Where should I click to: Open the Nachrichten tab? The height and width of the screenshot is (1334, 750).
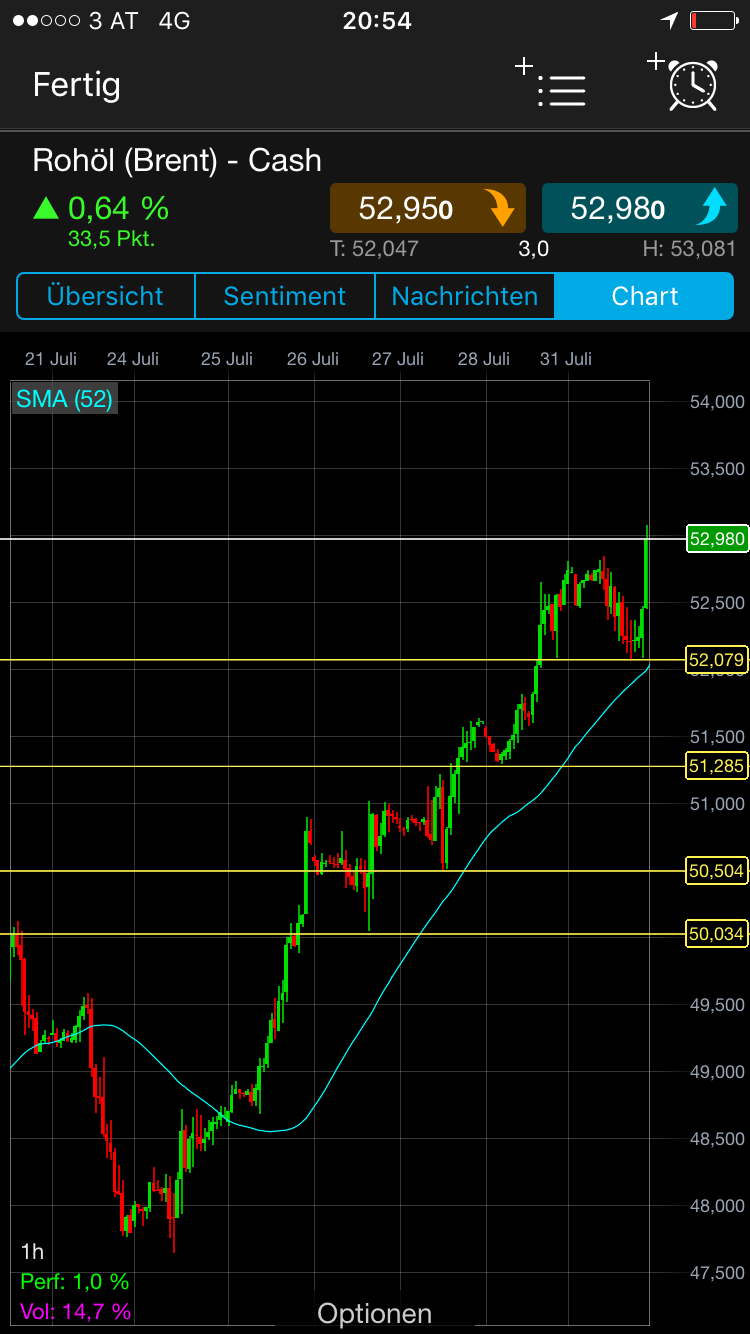pos(464,296)
